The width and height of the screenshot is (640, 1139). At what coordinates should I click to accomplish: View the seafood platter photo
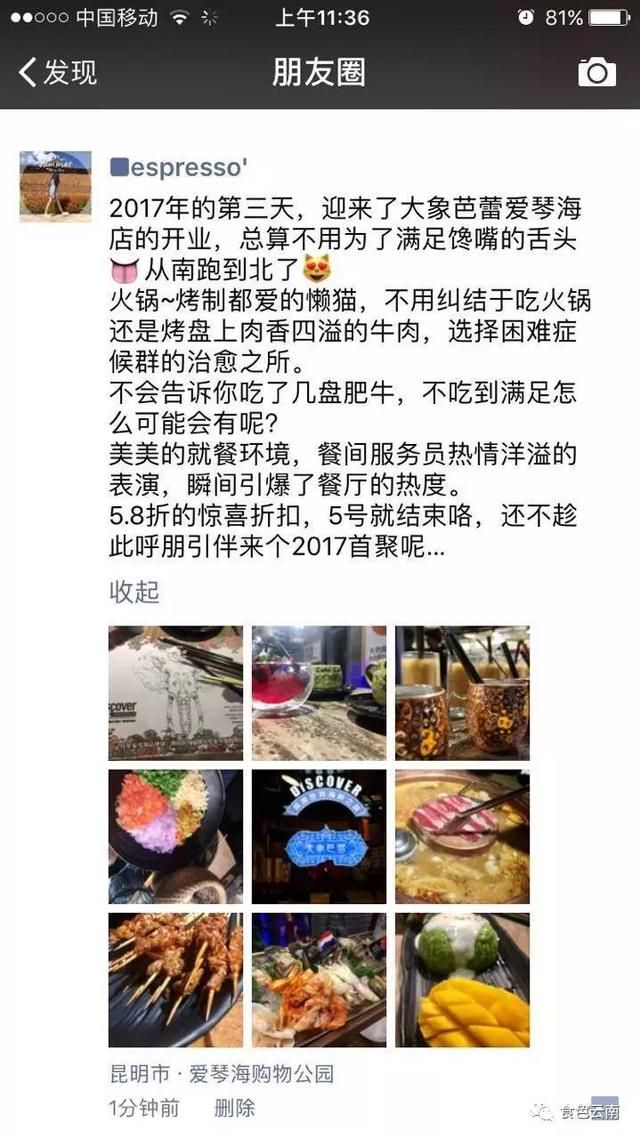(x=319, y=980)
